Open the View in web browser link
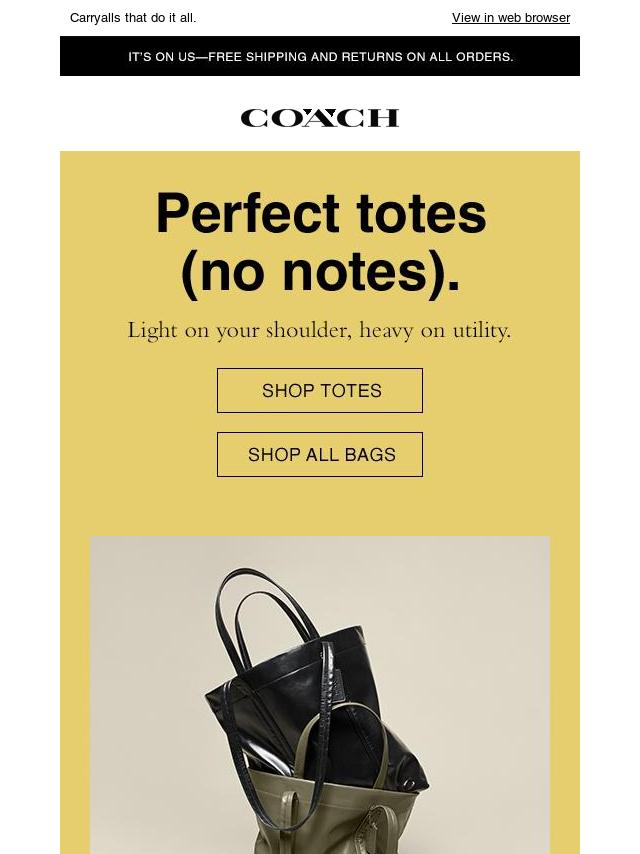Viewport: 640px width, 854px height. point(510,18)
